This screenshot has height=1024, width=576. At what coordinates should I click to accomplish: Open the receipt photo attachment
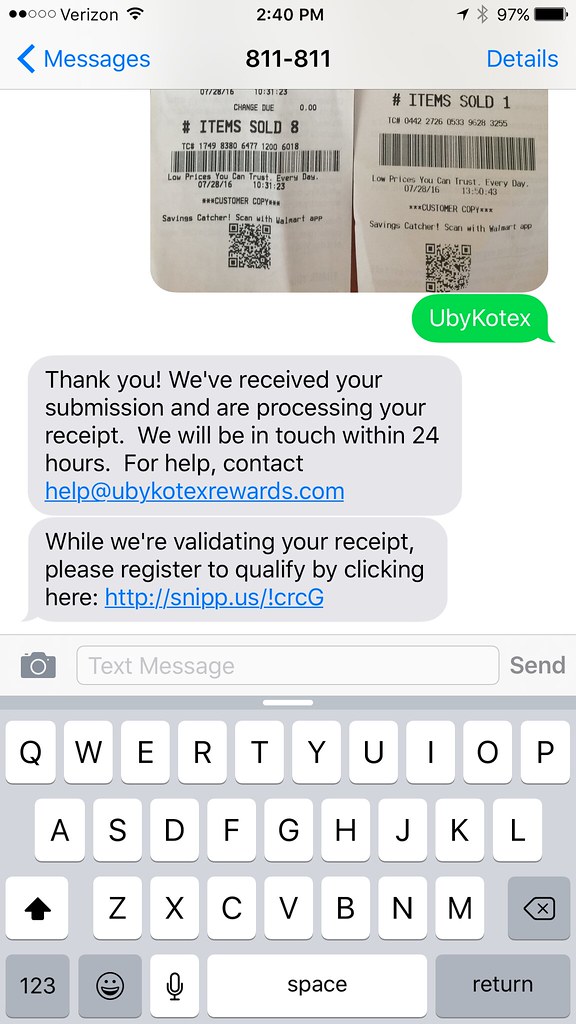click(x=349, y=190)
